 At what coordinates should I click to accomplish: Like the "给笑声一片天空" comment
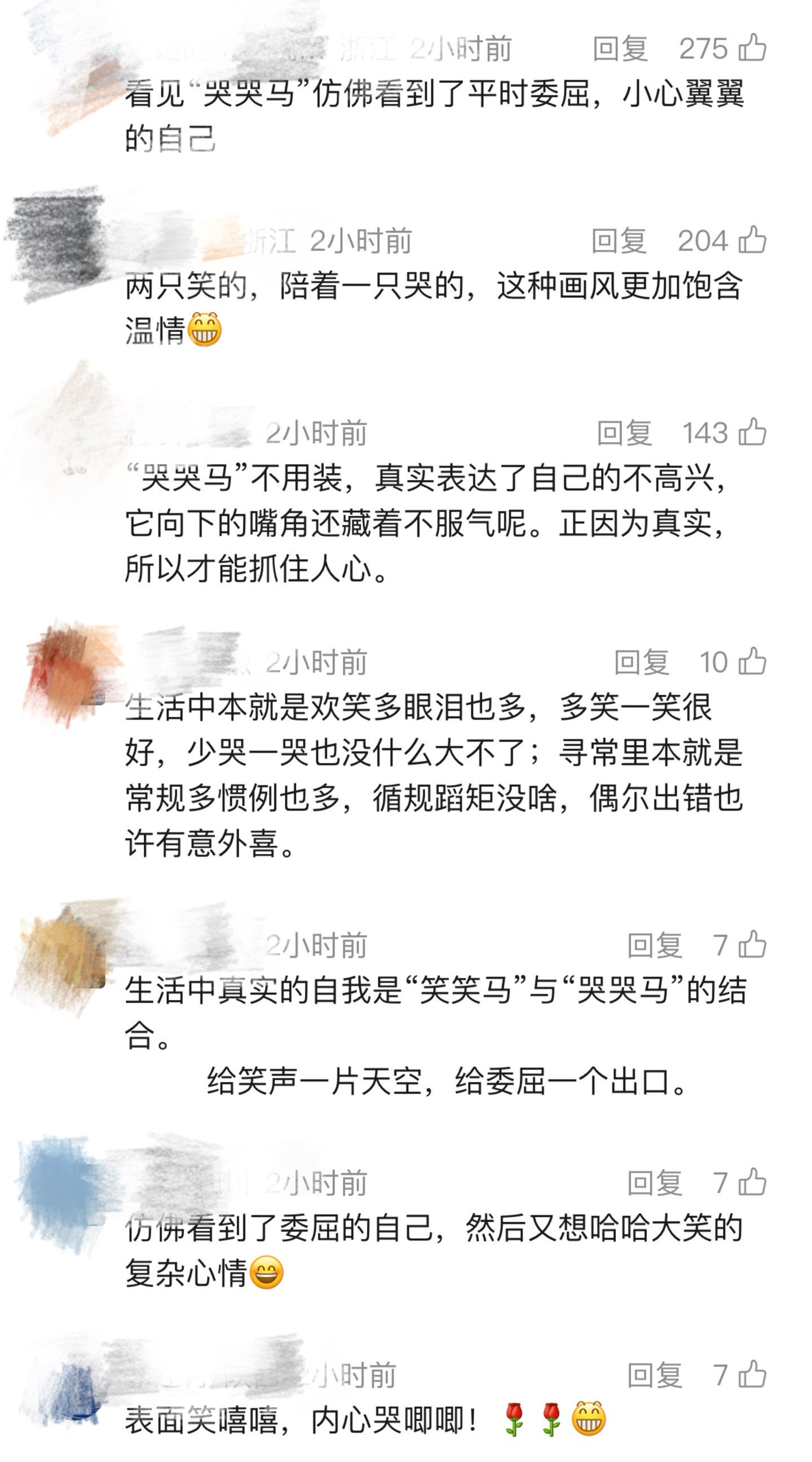pyautogui.click(x=752, y=944)
